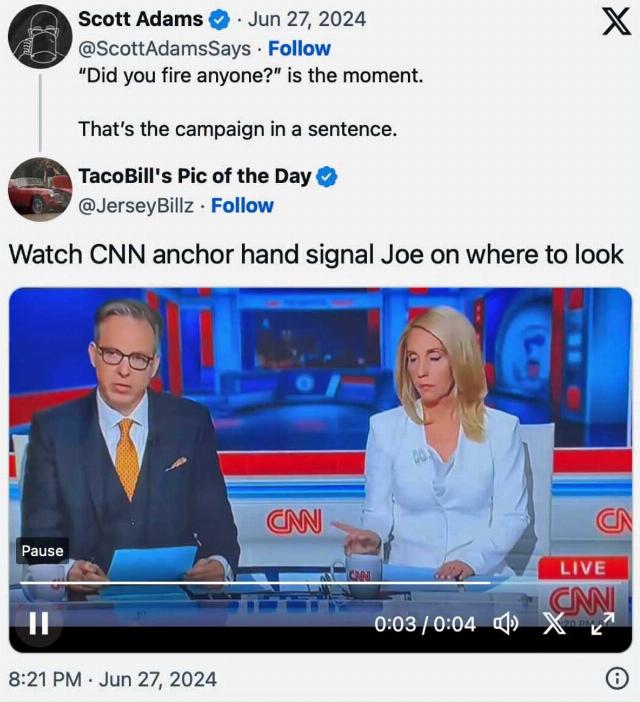
Task: Open Scott Adams' profile picture
Action: [40, 36]
